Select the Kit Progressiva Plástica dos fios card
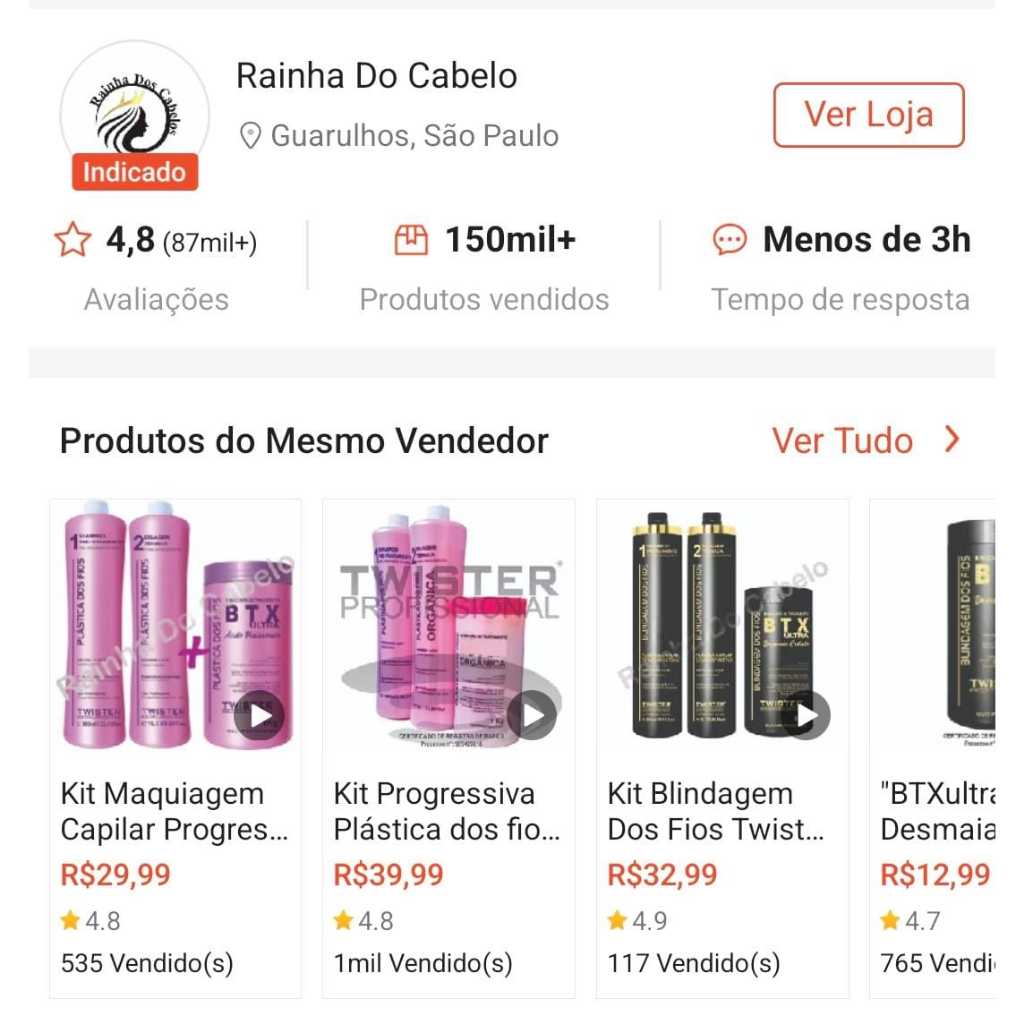Screen dimensions: 1024x1024 (448, 747)
